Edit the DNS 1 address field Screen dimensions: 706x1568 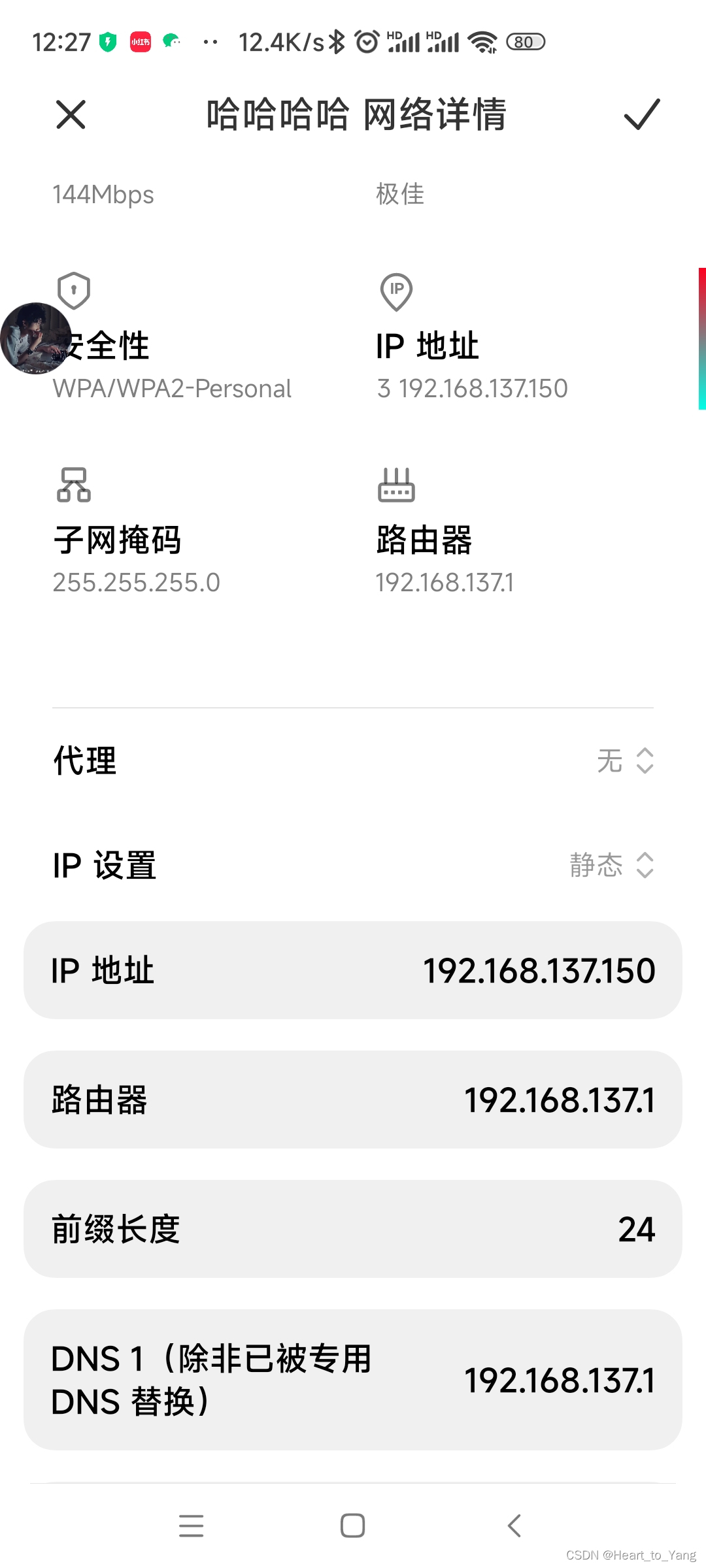(353, 1380)
